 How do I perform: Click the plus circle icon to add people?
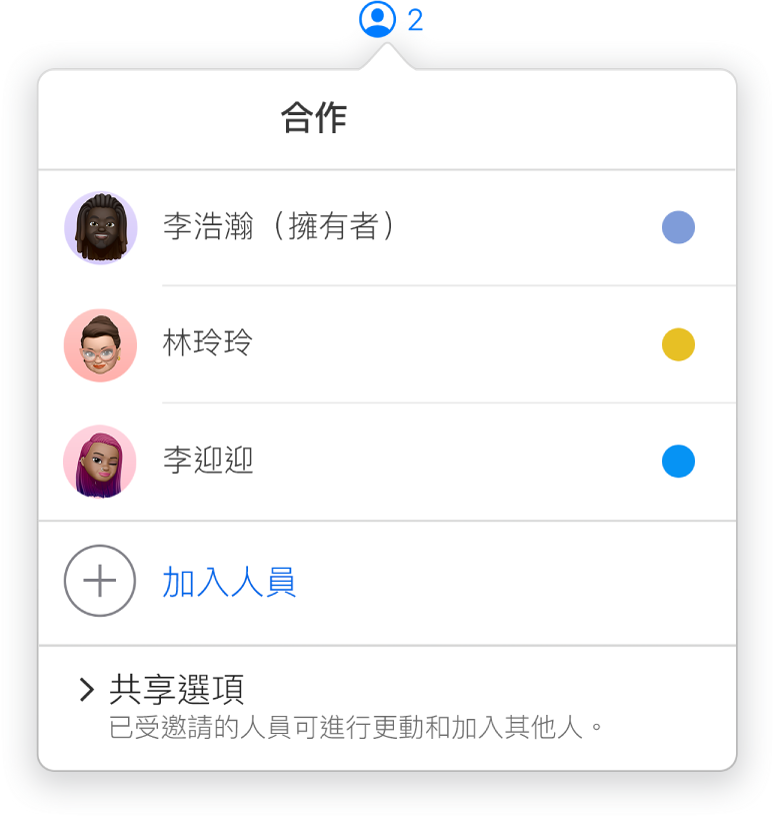99,581
